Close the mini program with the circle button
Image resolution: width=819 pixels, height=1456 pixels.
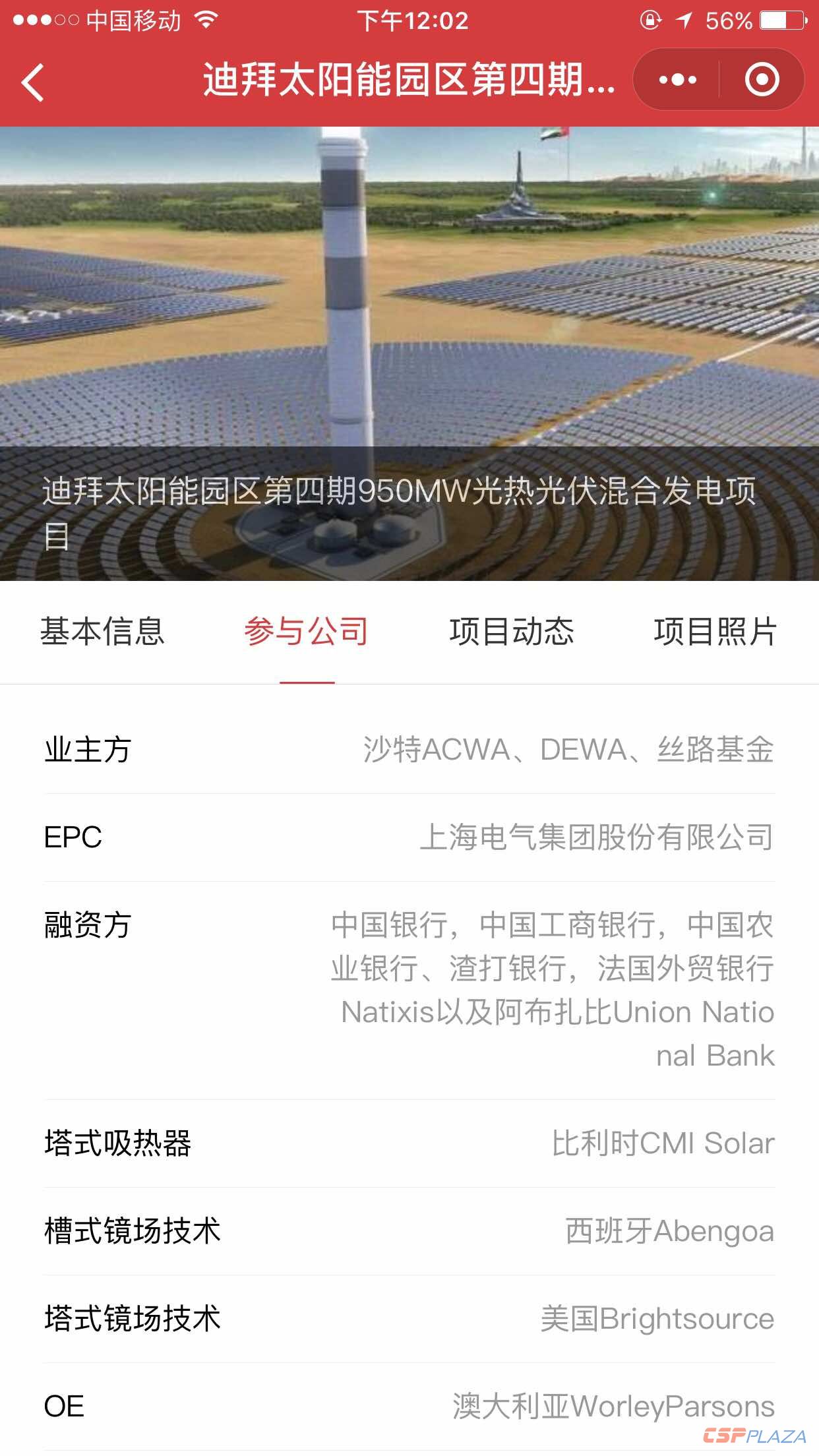pos(762,80)
